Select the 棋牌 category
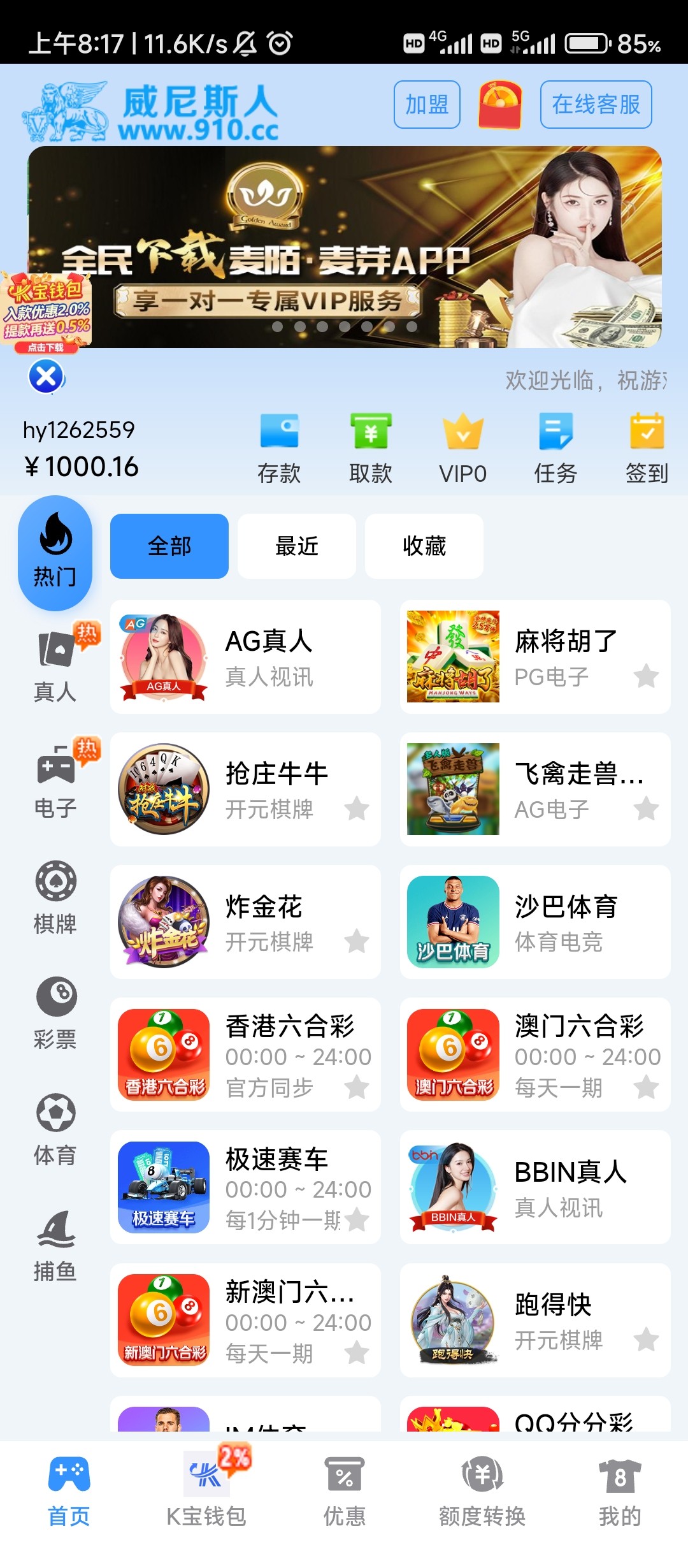Viewport: 688px width, 1568px height. [x=55, y=899]
